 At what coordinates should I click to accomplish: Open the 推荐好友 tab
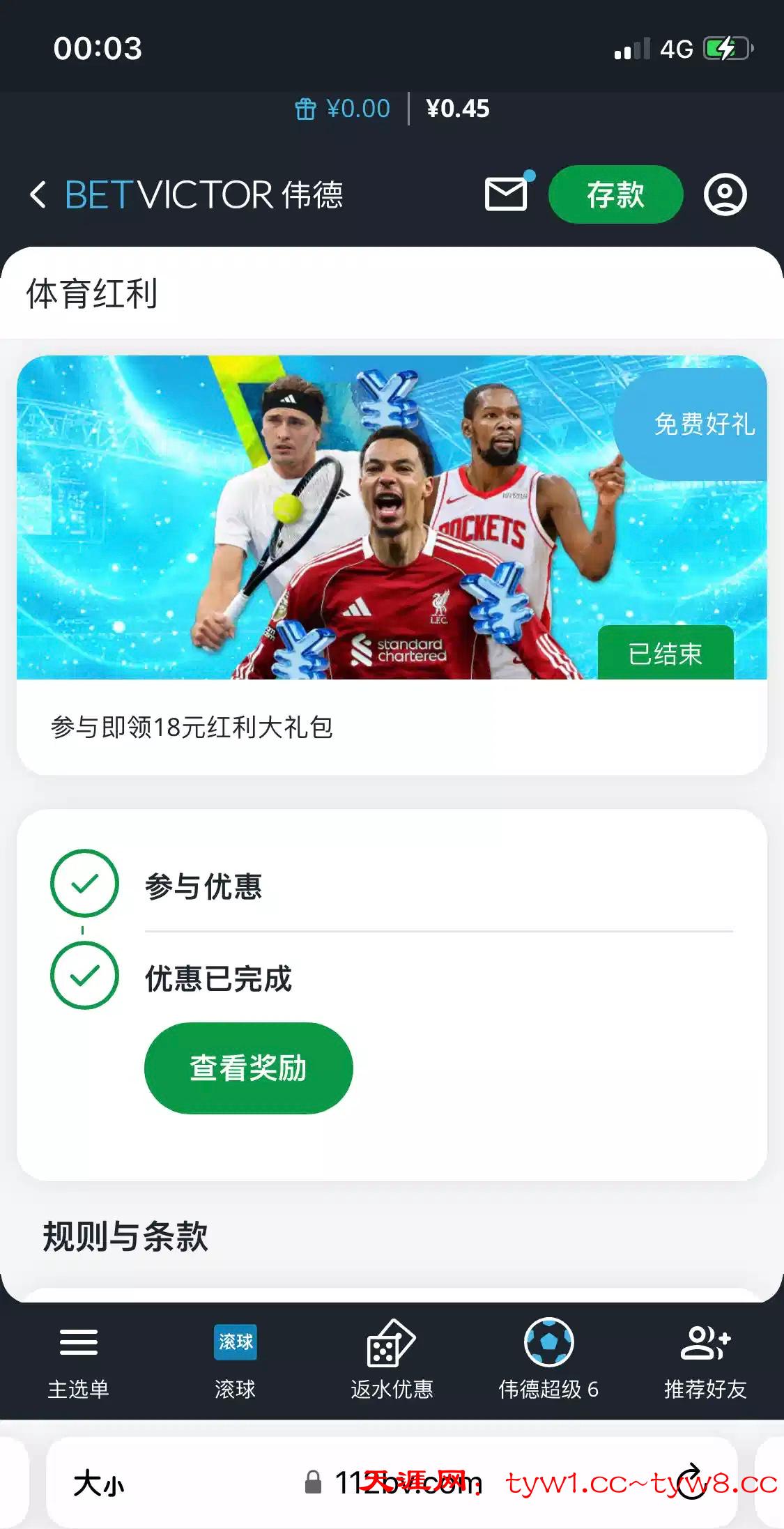[705, 1360]
